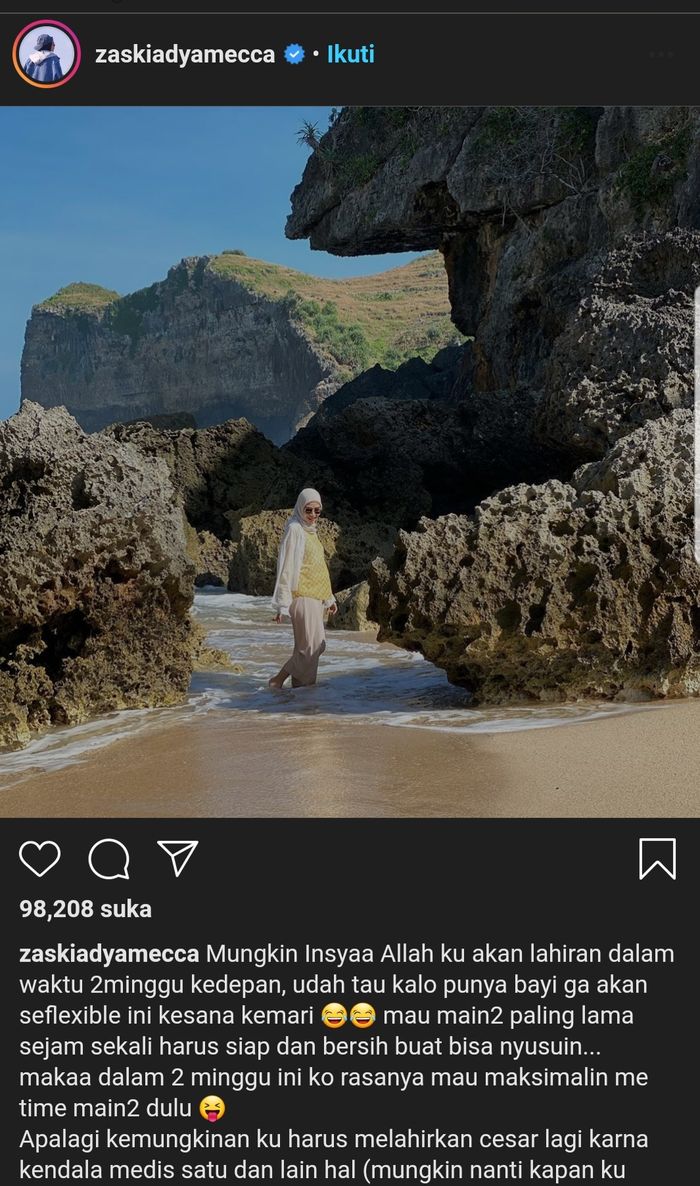
Task: Open the beach photo of the post
Action: click(x=350, y=462)
